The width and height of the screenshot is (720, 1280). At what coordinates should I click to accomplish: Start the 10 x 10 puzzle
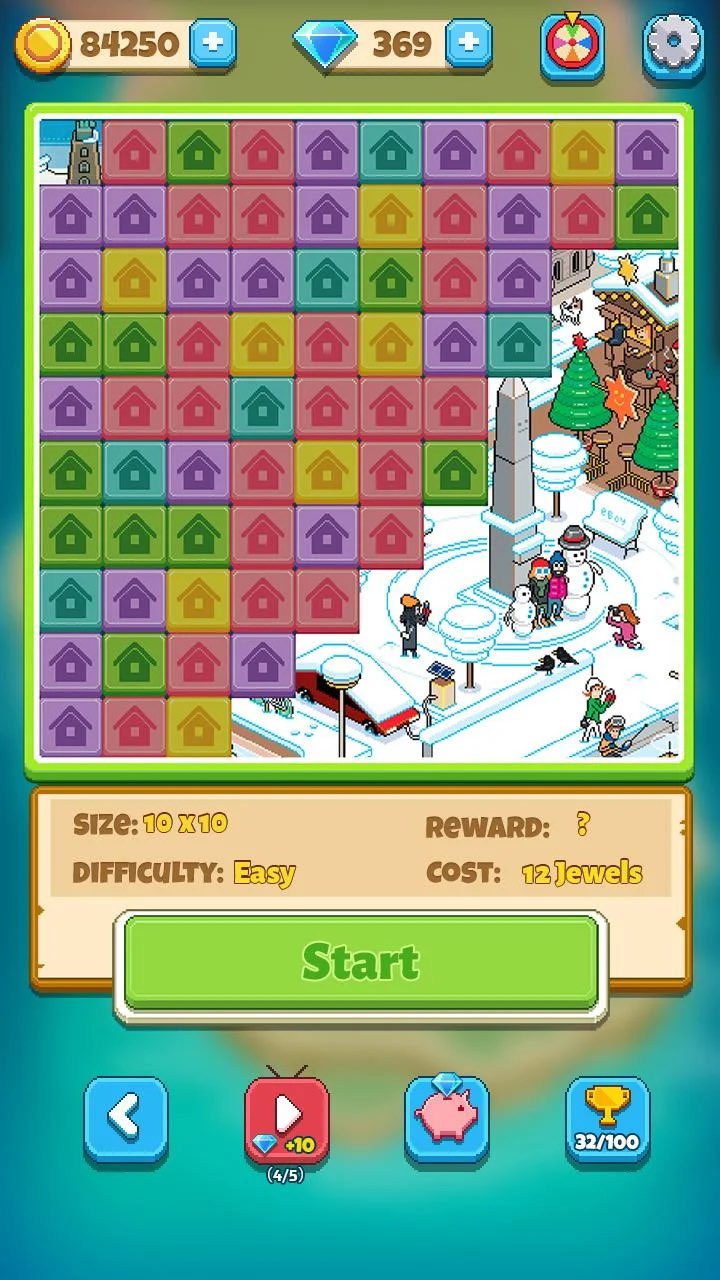tap(361, 962)
